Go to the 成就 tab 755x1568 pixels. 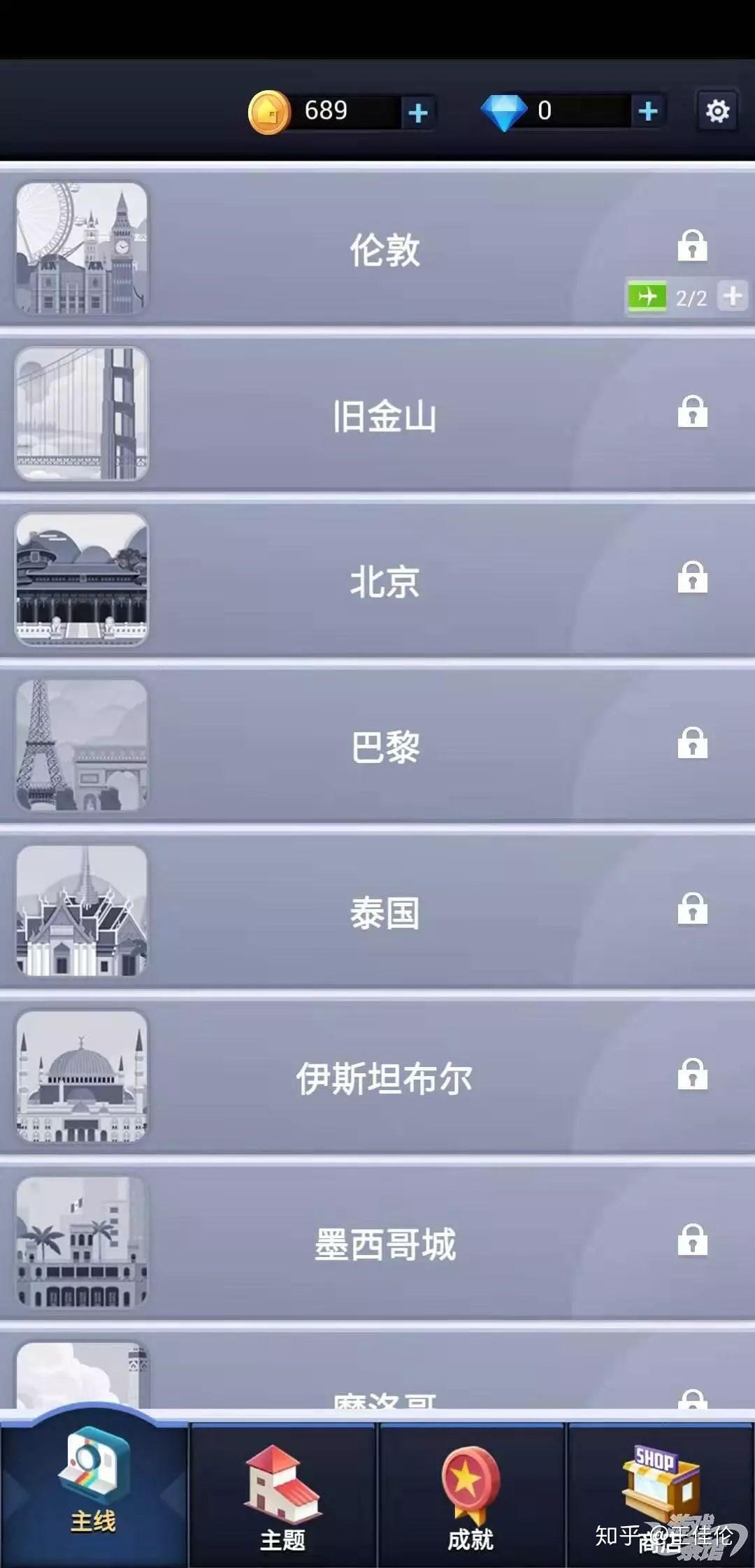tap(471, 1495)
